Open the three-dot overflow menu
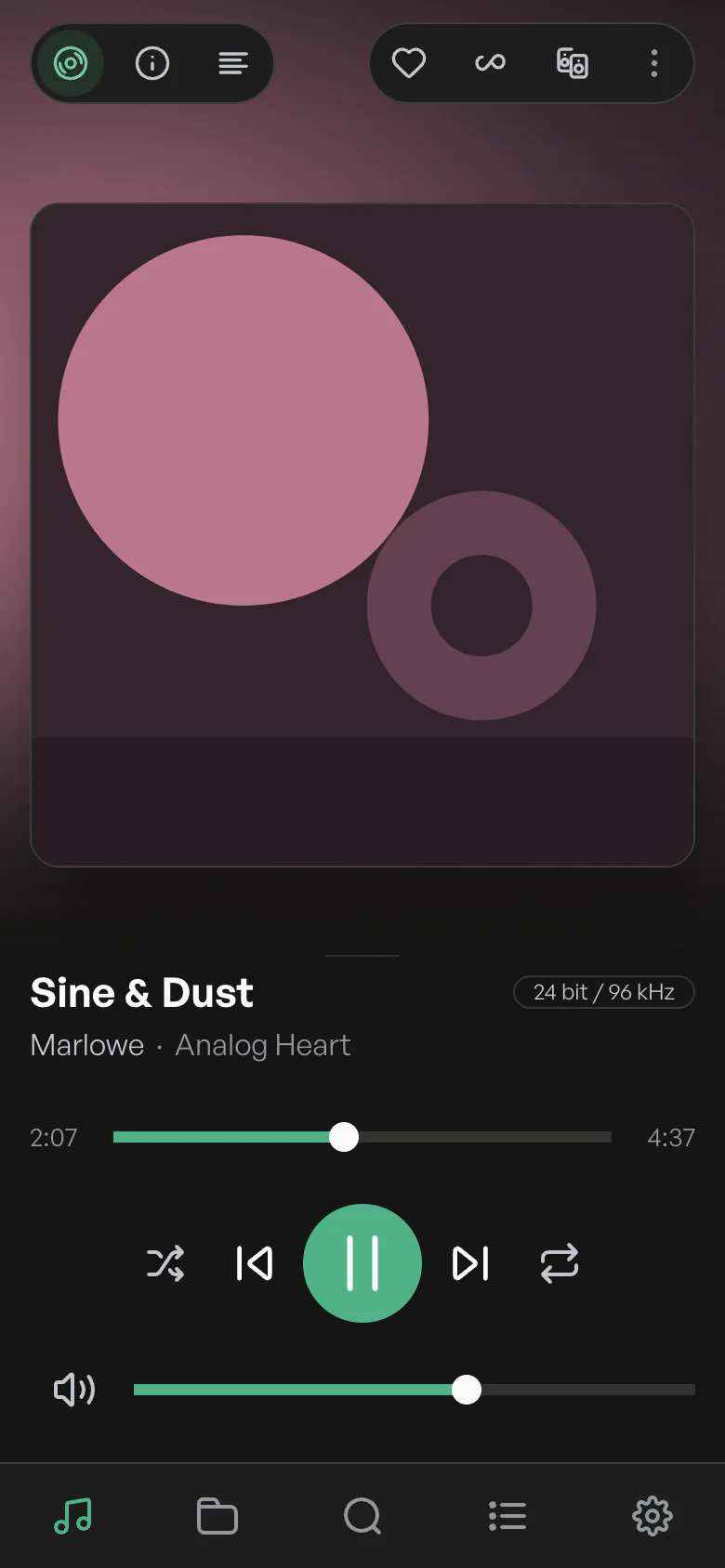Screen dimensions: 725x1568 coord(654,63)
